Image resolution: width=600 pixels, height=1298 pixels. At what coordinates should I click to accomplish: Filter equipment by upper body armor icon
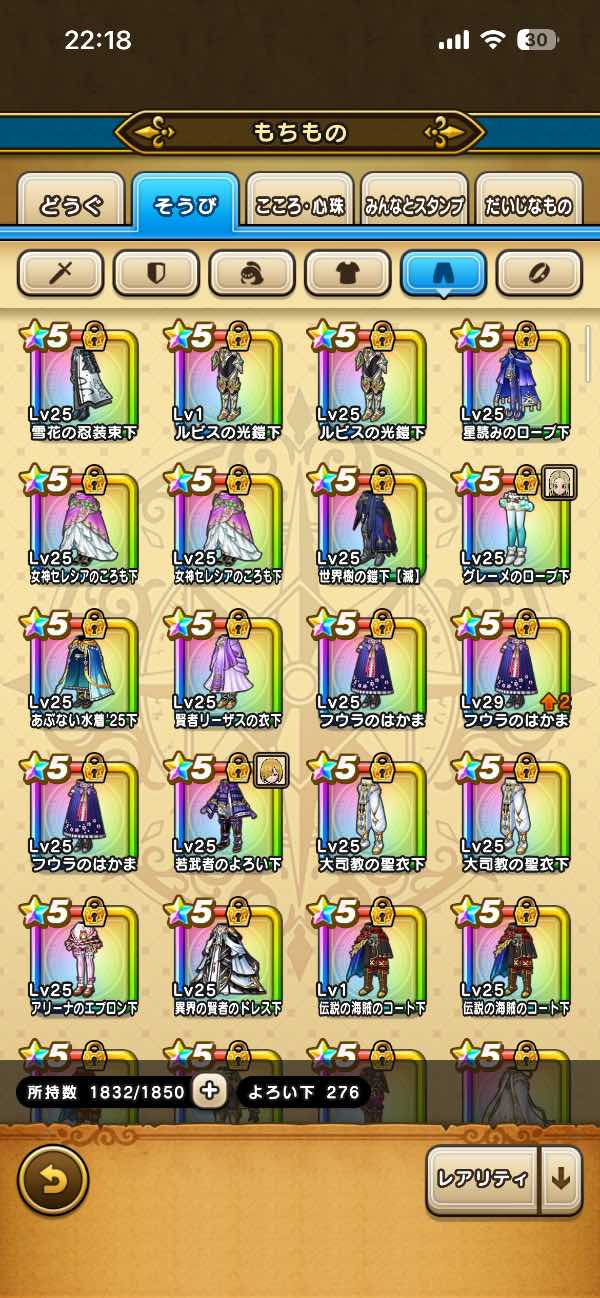(x=347, y=272)
